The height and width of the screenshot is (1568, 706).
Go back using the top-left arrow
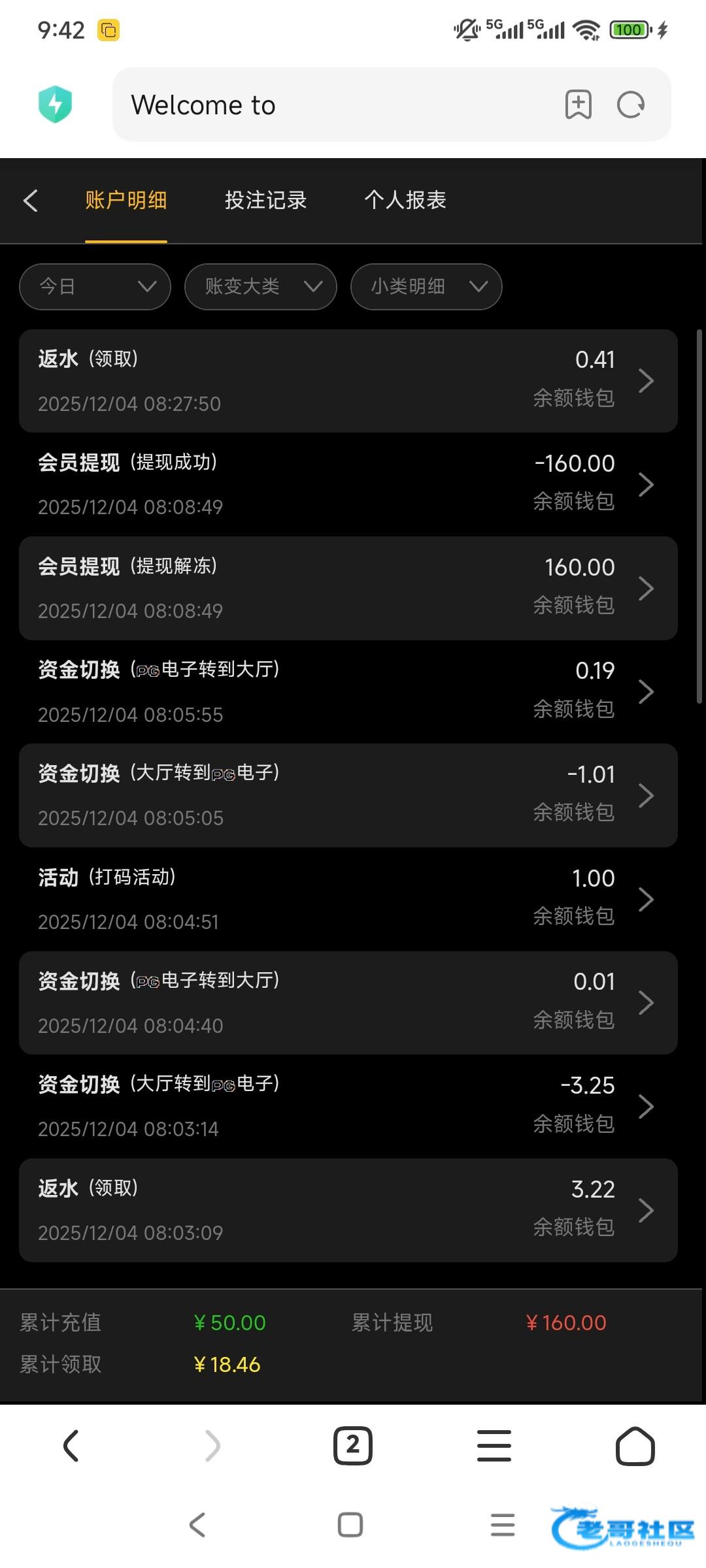(31, 201)
